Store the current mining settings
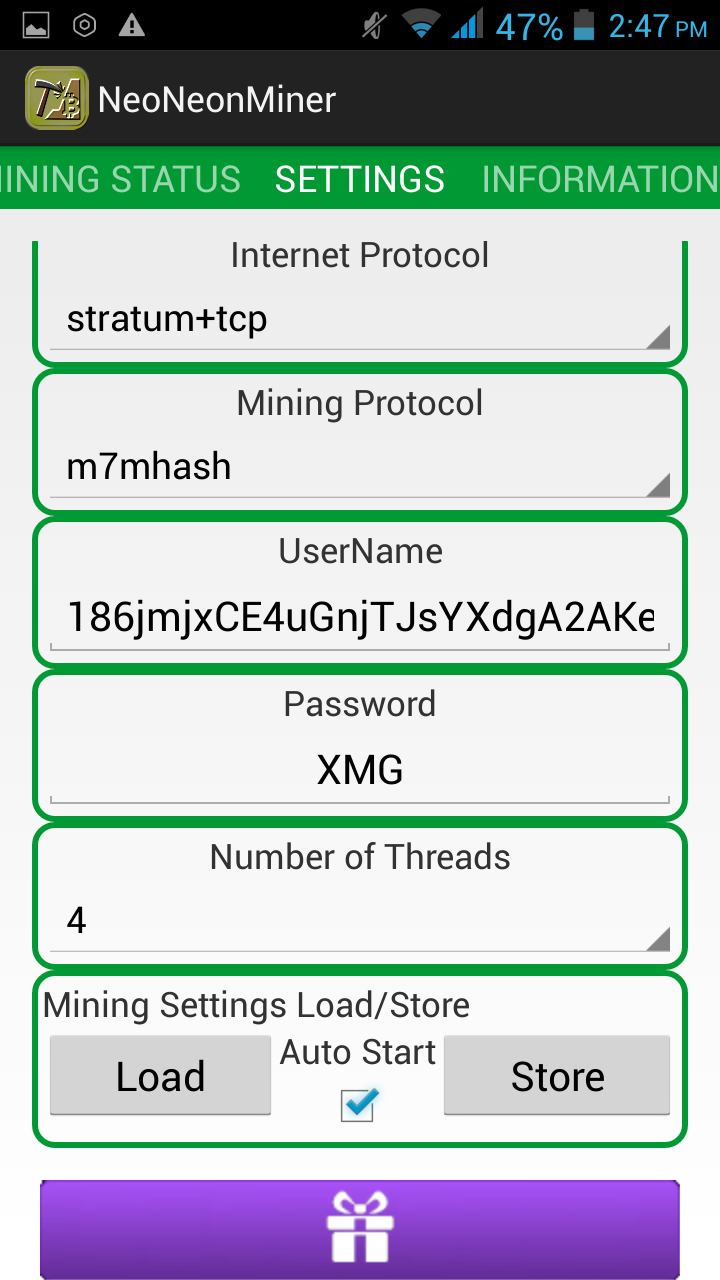Viewport: 720px width, 1280px height. pyautogui.click(x=557, y=1076)
